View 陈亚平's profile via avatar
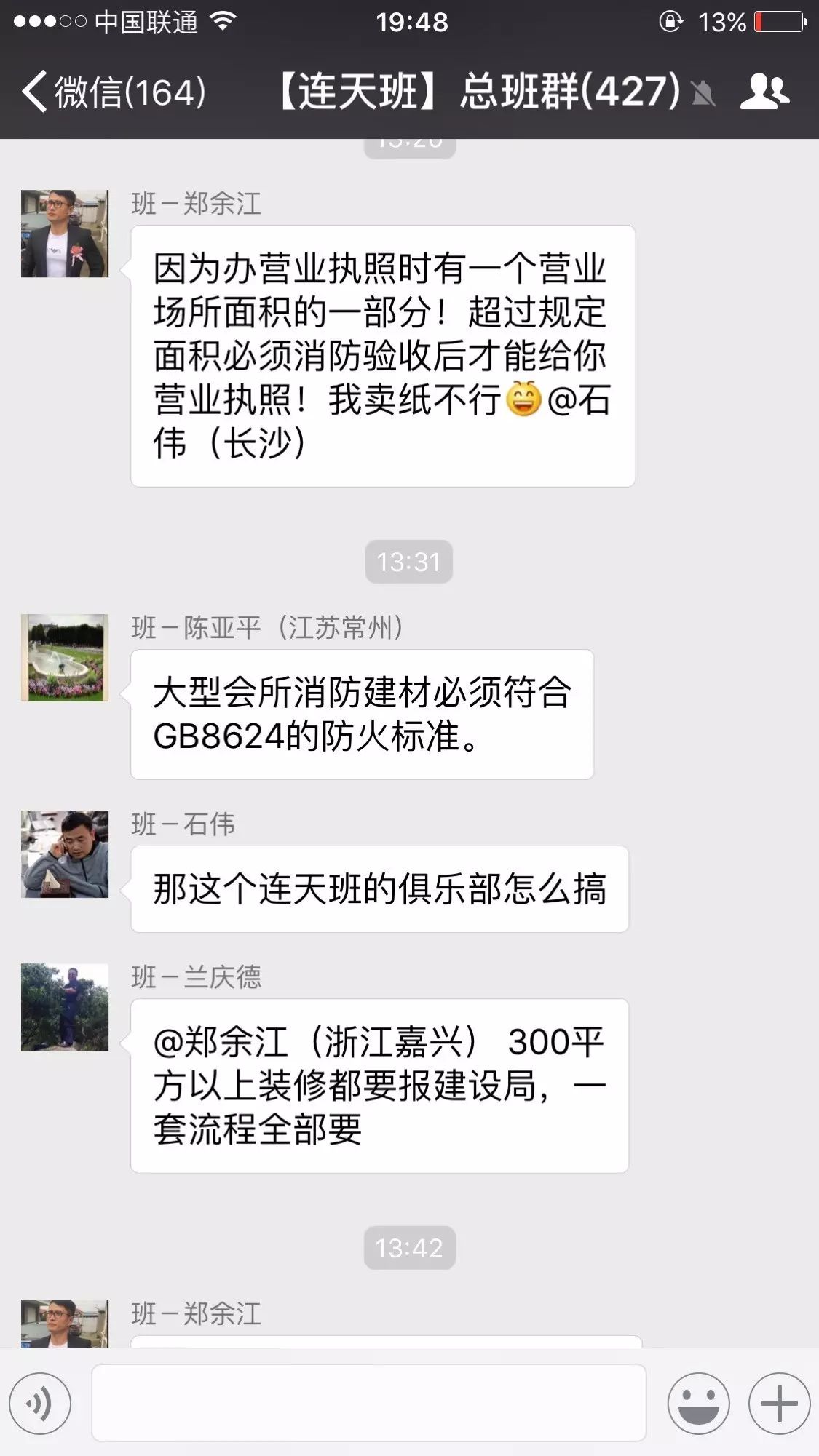Image resolution: width=819 pixels, height=1456 pixels. pos(65,658)
